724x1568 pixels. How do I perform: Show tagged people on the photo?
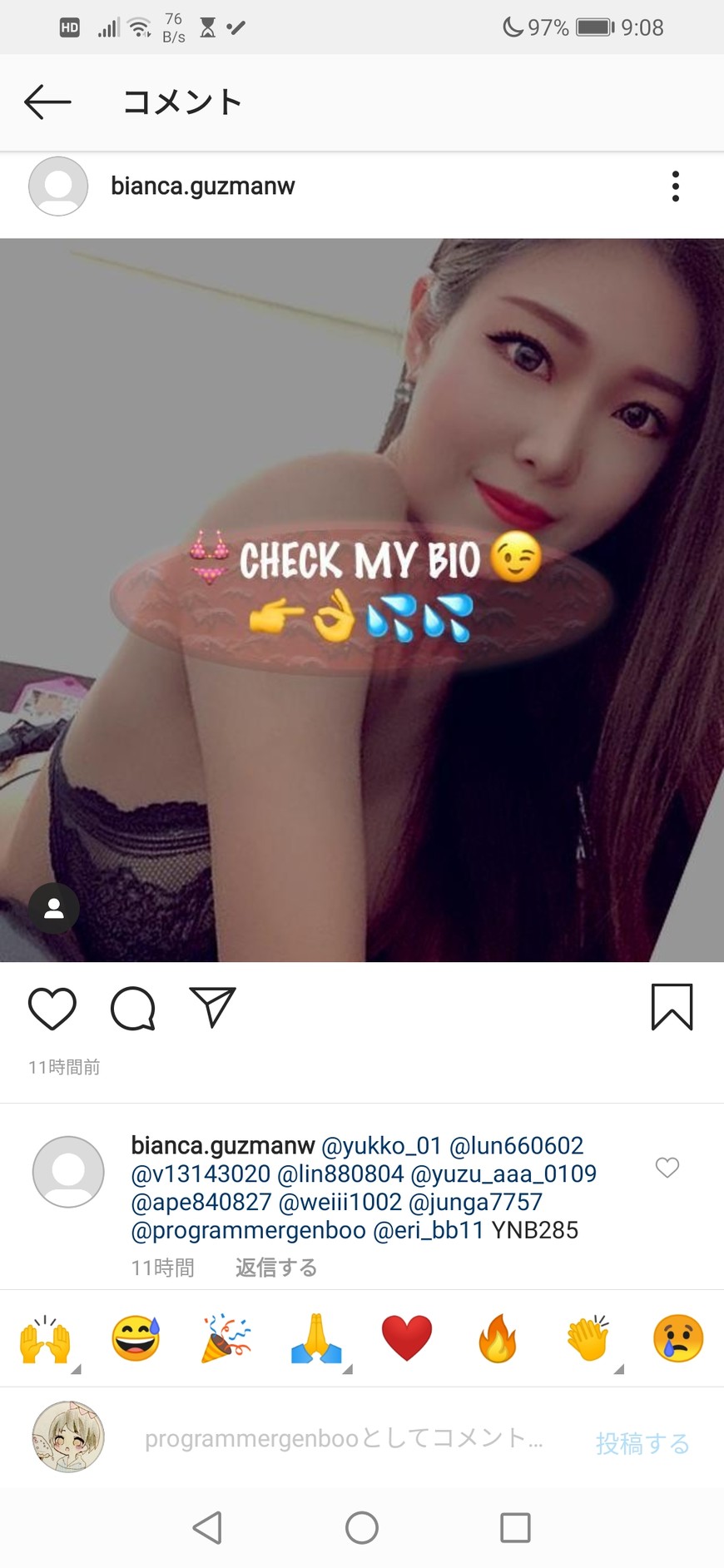pyautogui.click(x=54, y=908)
